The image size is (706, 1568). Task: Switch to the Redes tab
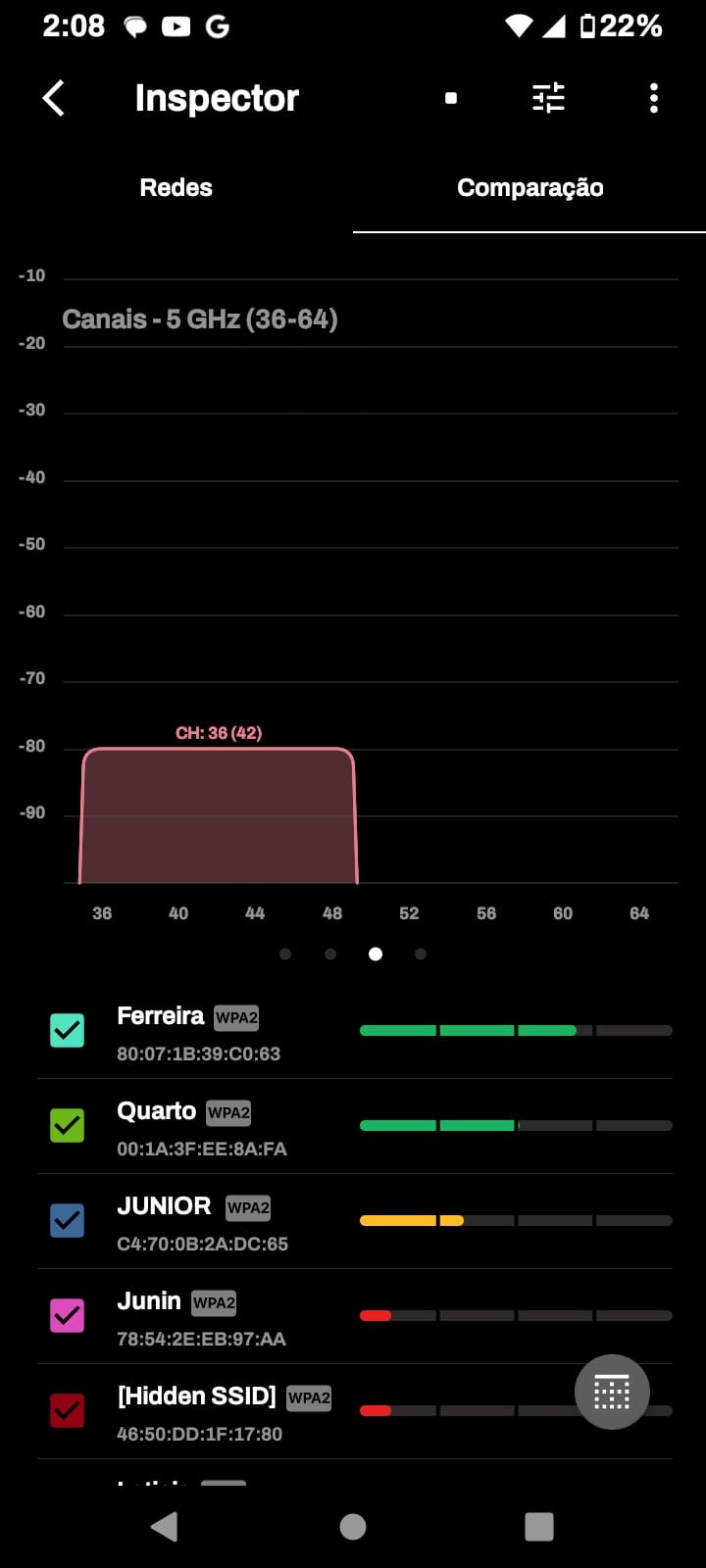(x=176, y=187)
